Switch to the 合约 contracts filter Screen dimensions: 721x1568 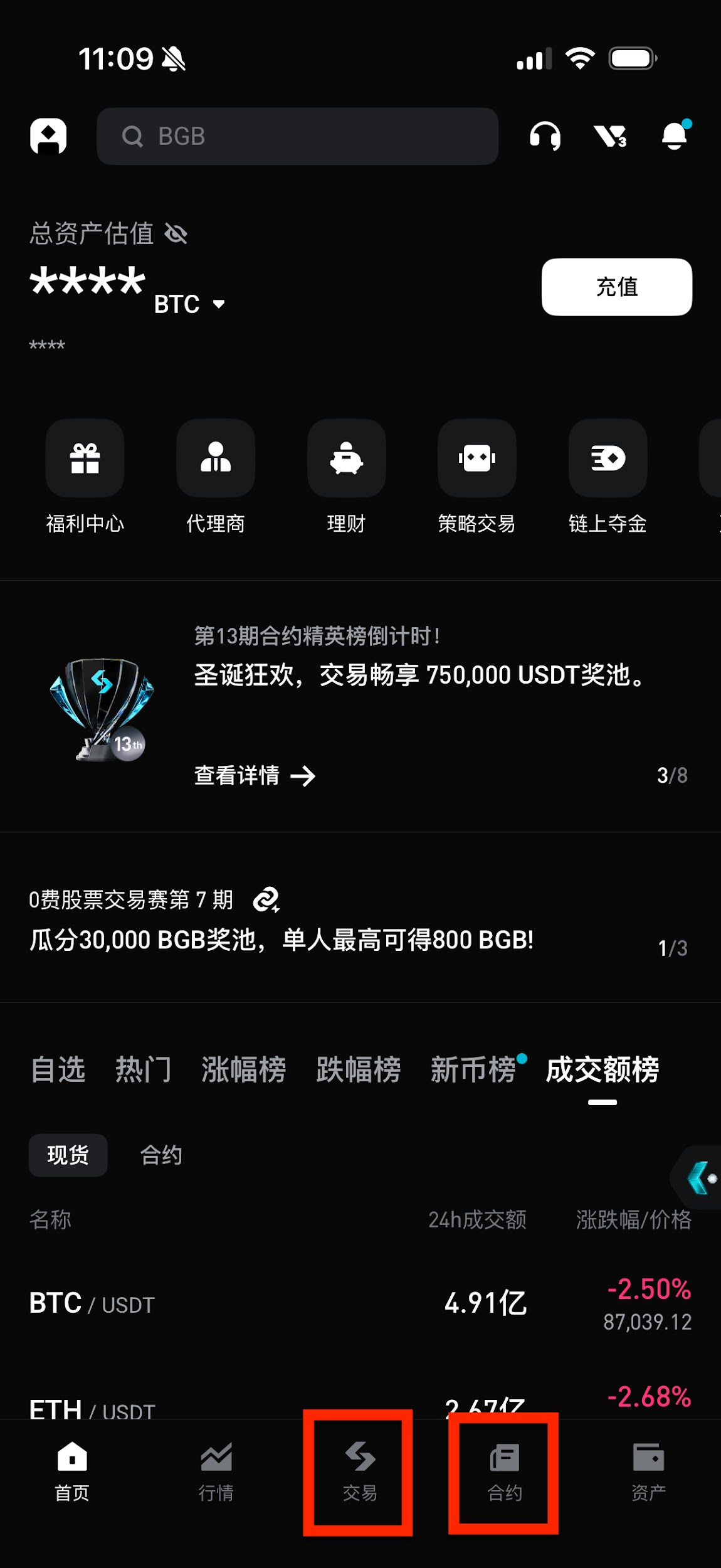pos(161,1154)
